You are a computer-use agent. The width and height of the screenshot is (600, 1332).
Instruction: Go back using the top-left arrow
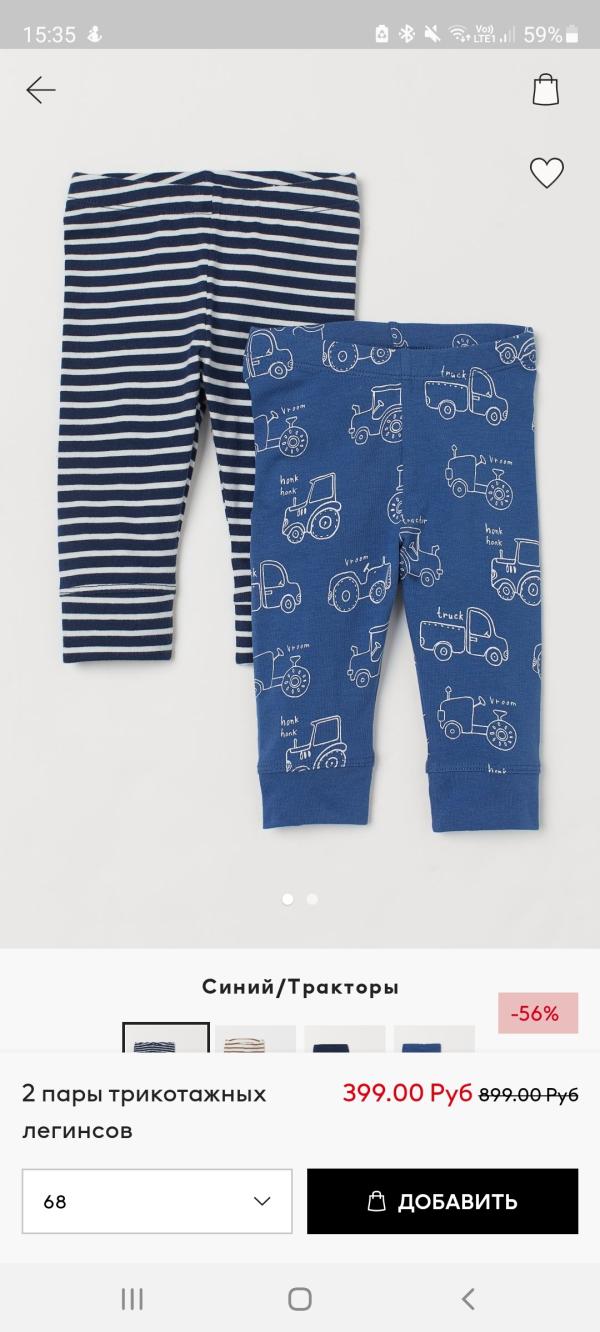[41, 90]
